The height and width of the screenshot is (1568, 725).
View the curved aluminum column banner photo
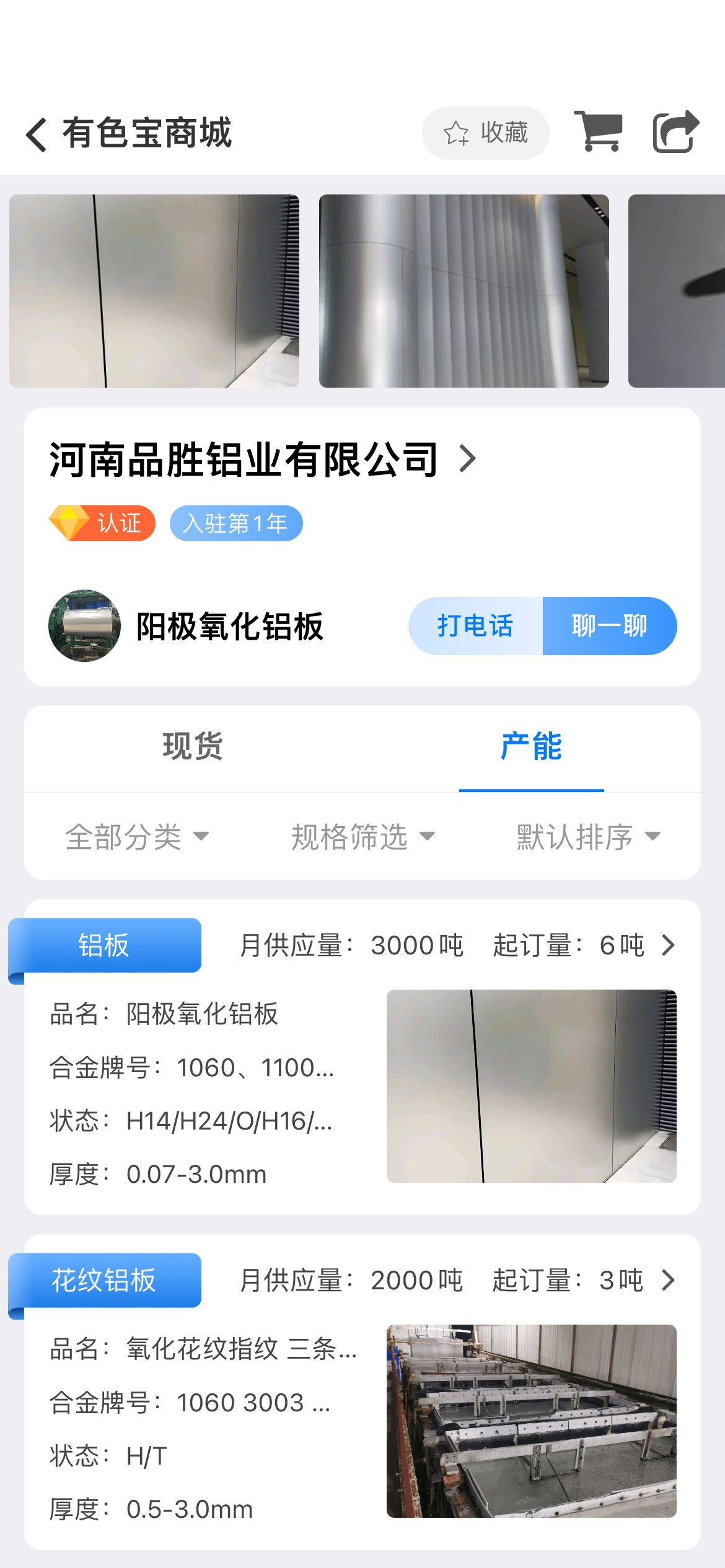coord(464,291)
